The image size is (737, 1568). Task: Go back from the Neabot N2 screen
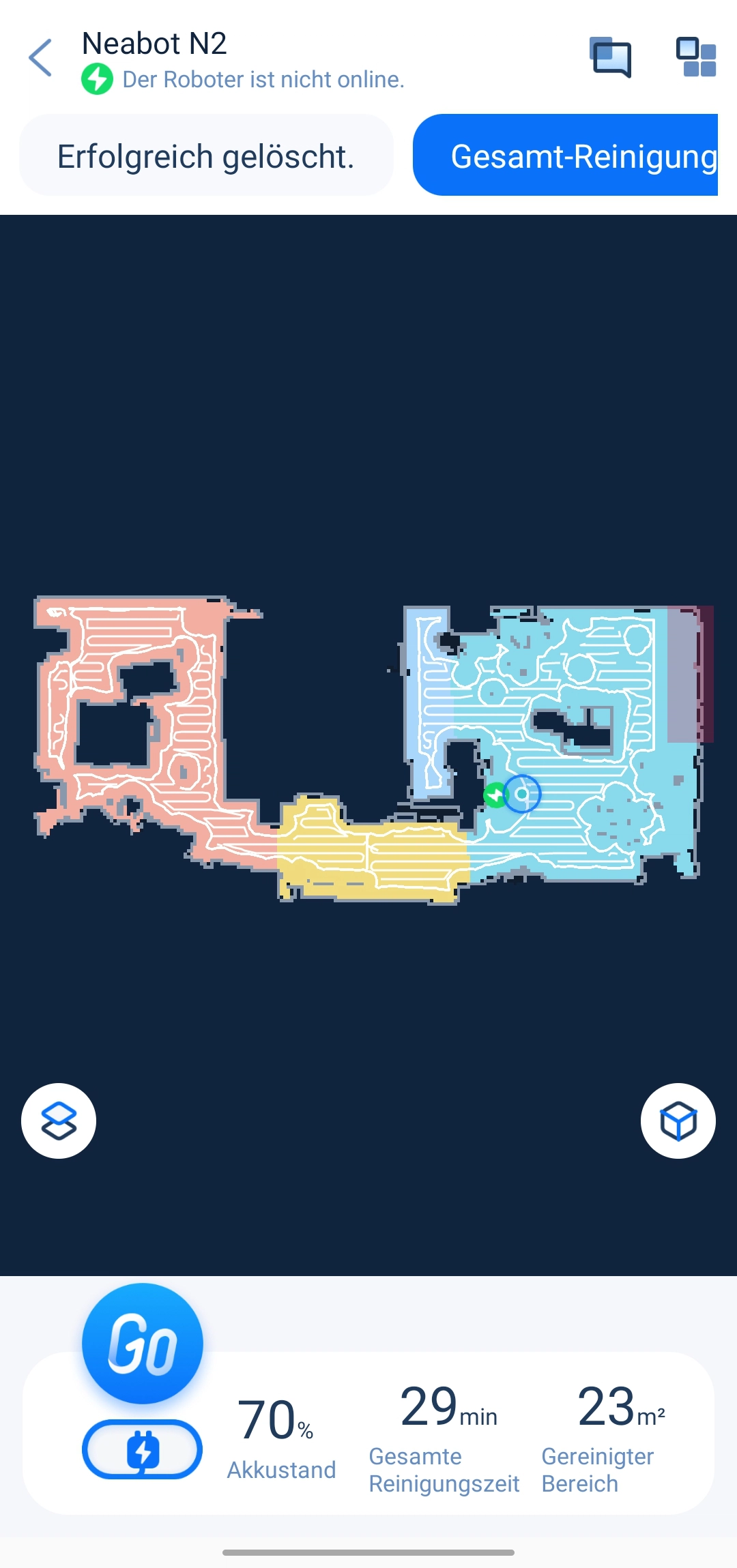(41, 58)
